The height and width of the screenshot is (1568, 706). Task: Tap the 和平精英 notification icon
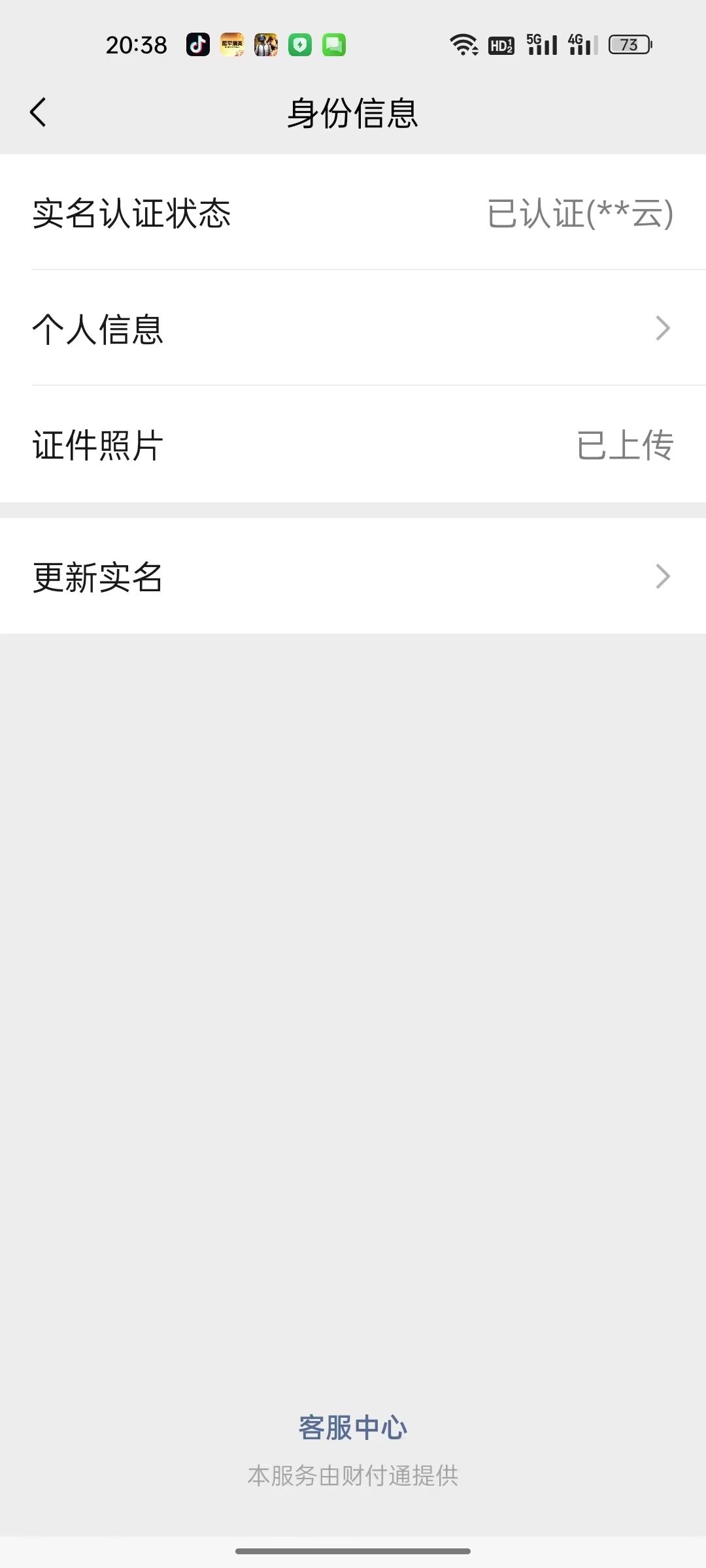pos(233,44)
